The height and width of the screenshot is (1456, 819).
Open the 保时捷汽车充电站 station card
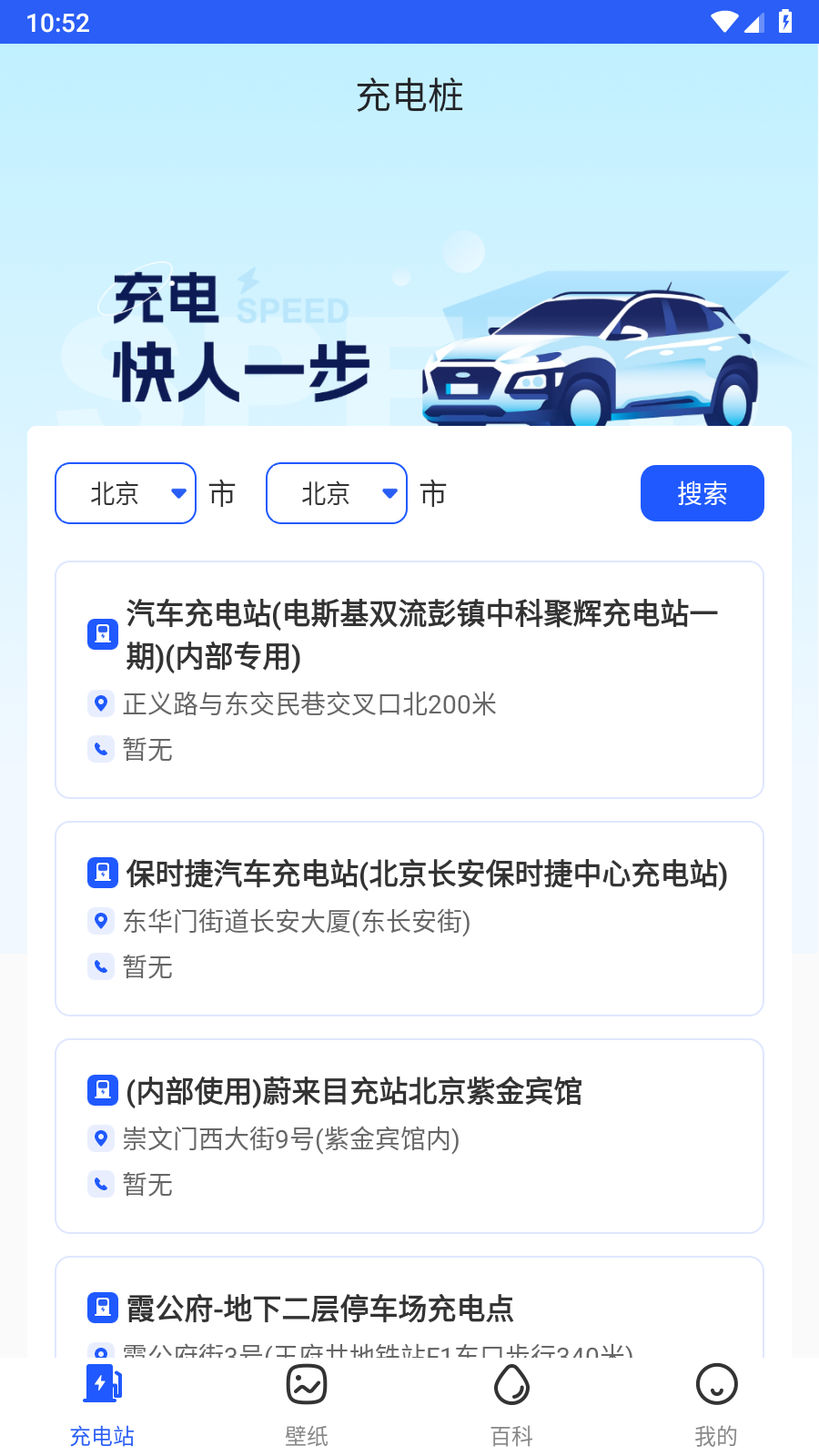[x=409, y=917]
